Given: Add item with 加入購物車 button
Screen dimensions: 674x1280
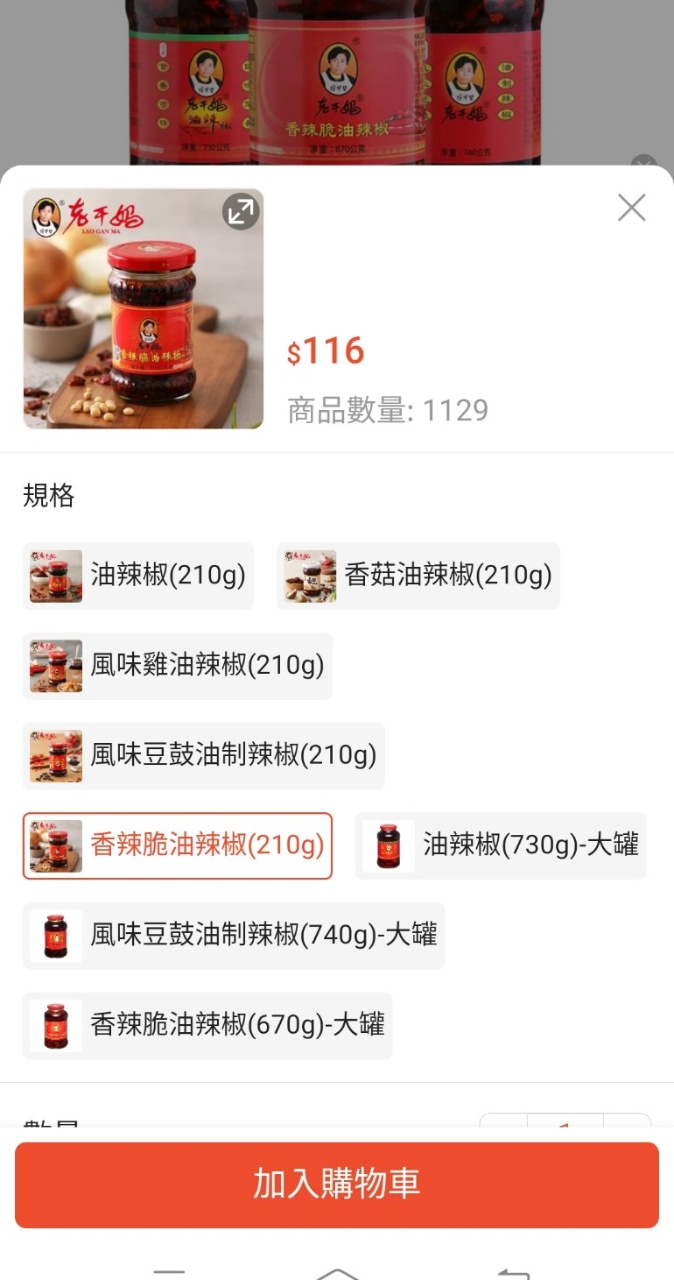Looking at the screenshot, I should coord(337,1185).
